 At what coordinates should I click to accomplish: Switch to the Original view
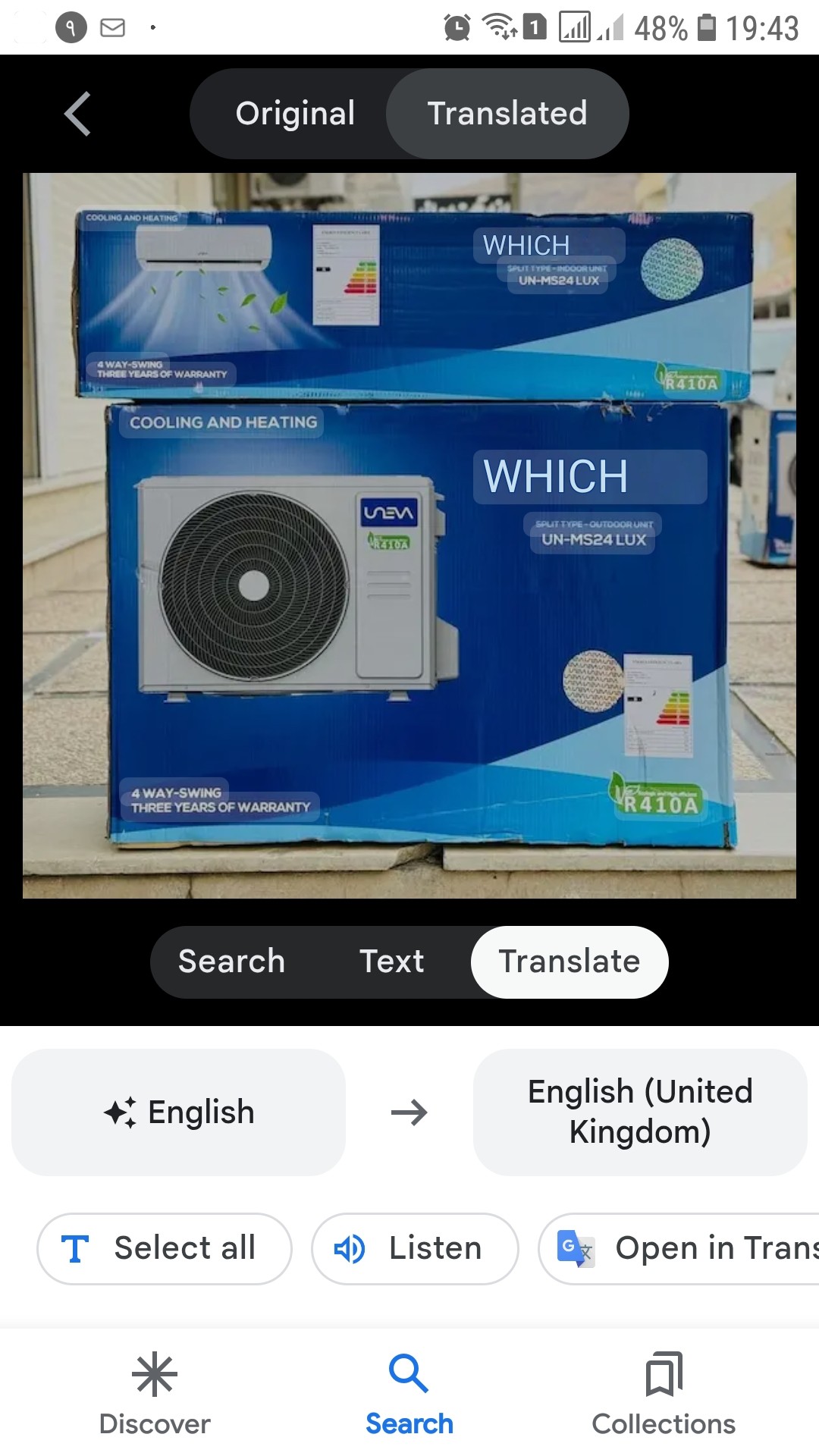point(295,114)
